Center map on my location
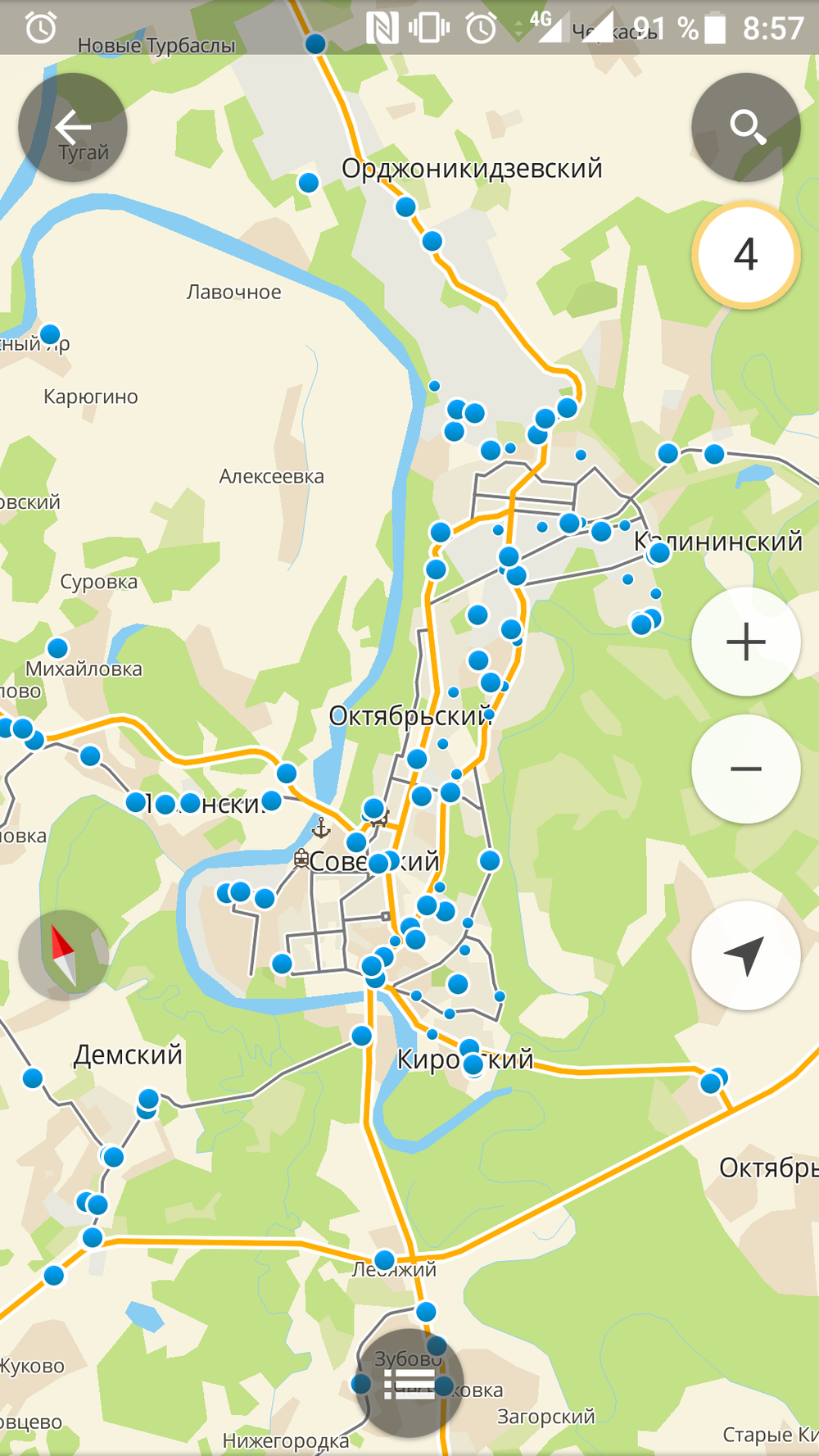 (745, 955)
